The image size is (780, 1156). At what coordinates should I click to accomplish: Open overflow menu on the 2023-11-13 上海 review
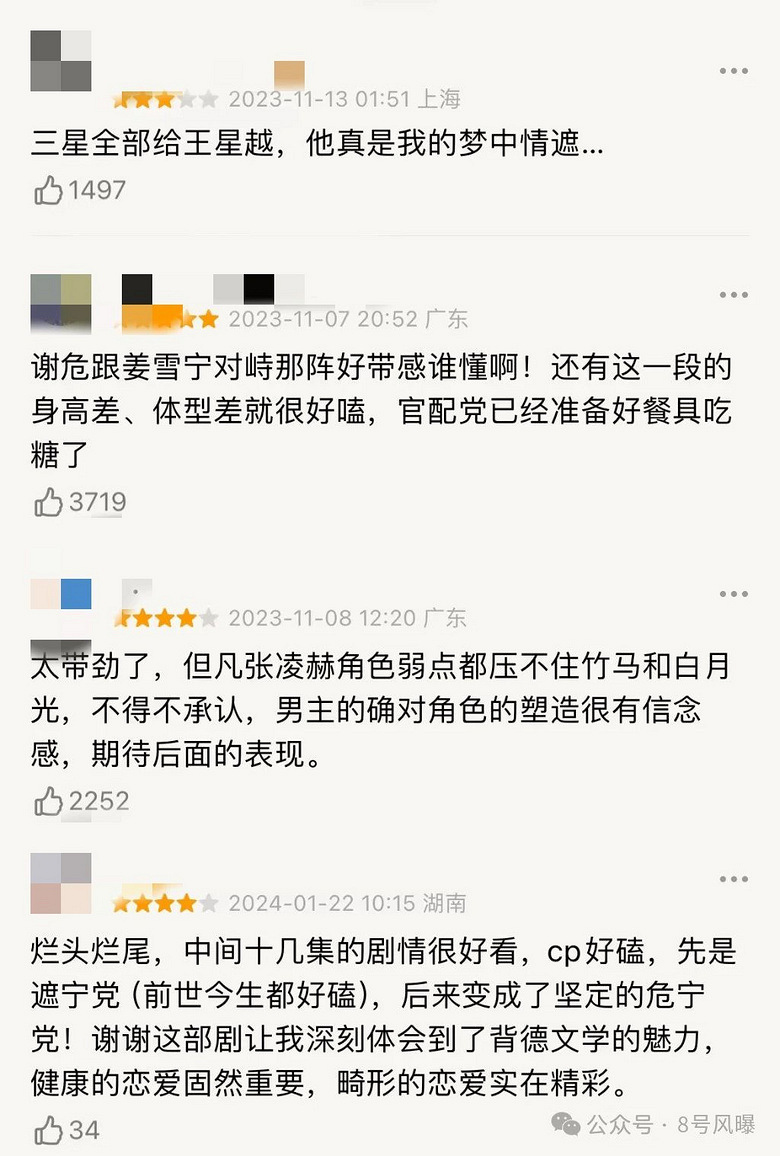pos(733,71)
